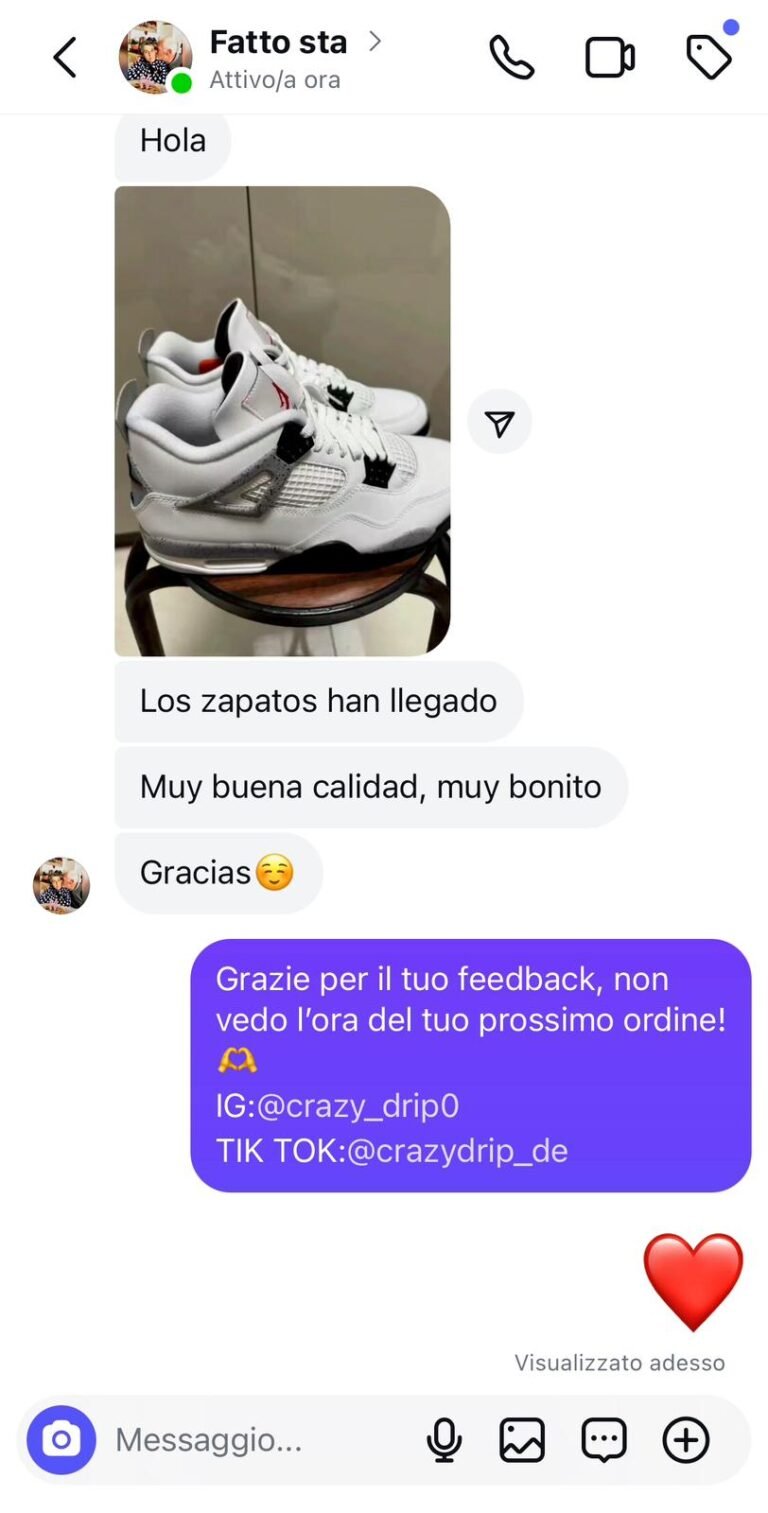Choose a photo from the gallery
The height and width of the screenshot is (1513, 768).
pos(522,1440)
